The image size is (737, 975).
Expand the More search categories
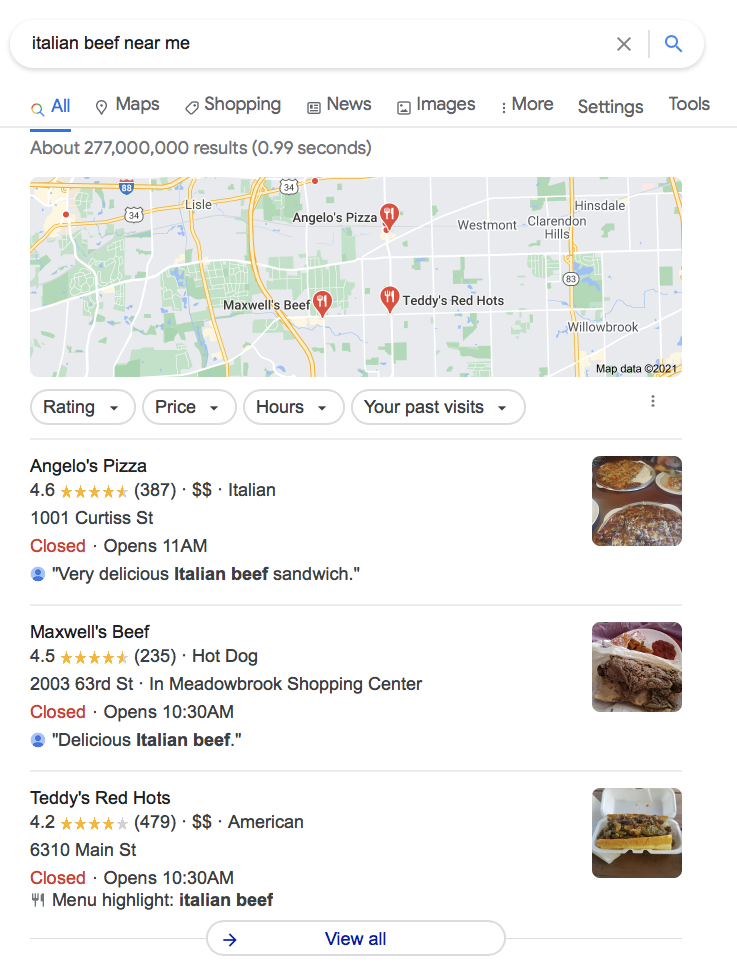[526, 105]
